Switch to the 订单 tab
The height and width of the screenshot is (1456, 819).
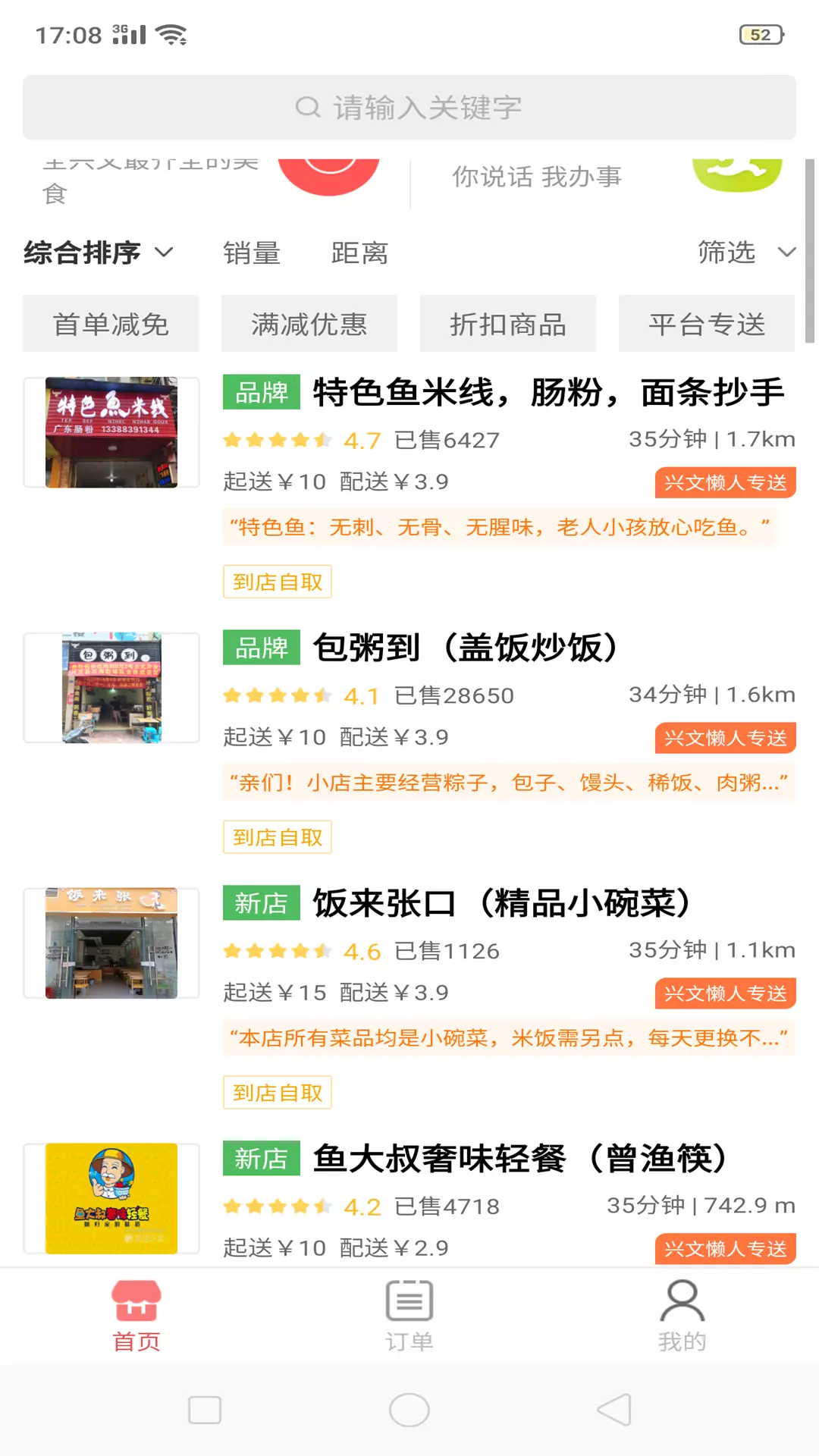click(409, 1316)
